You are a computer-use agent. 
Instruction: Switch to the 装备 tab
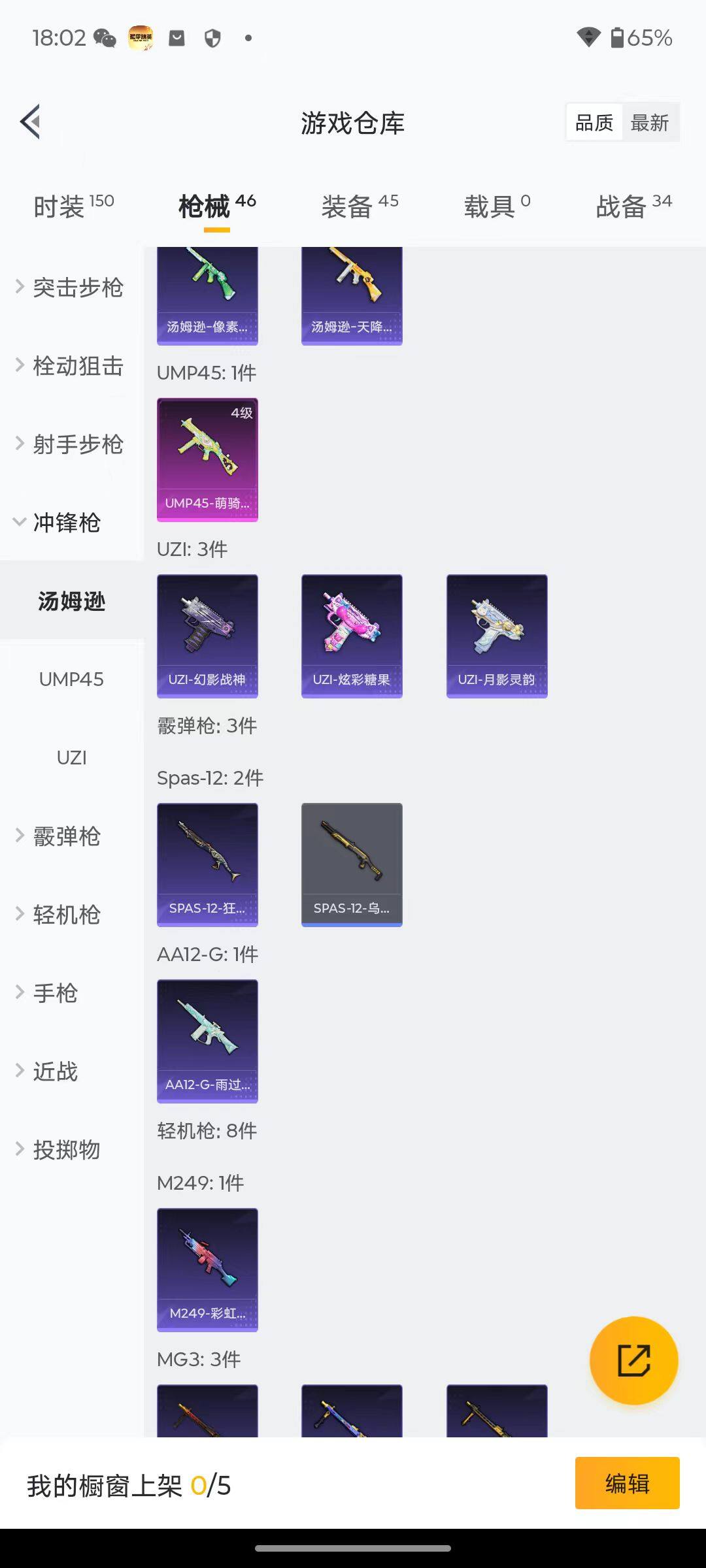tap(360, 206)
